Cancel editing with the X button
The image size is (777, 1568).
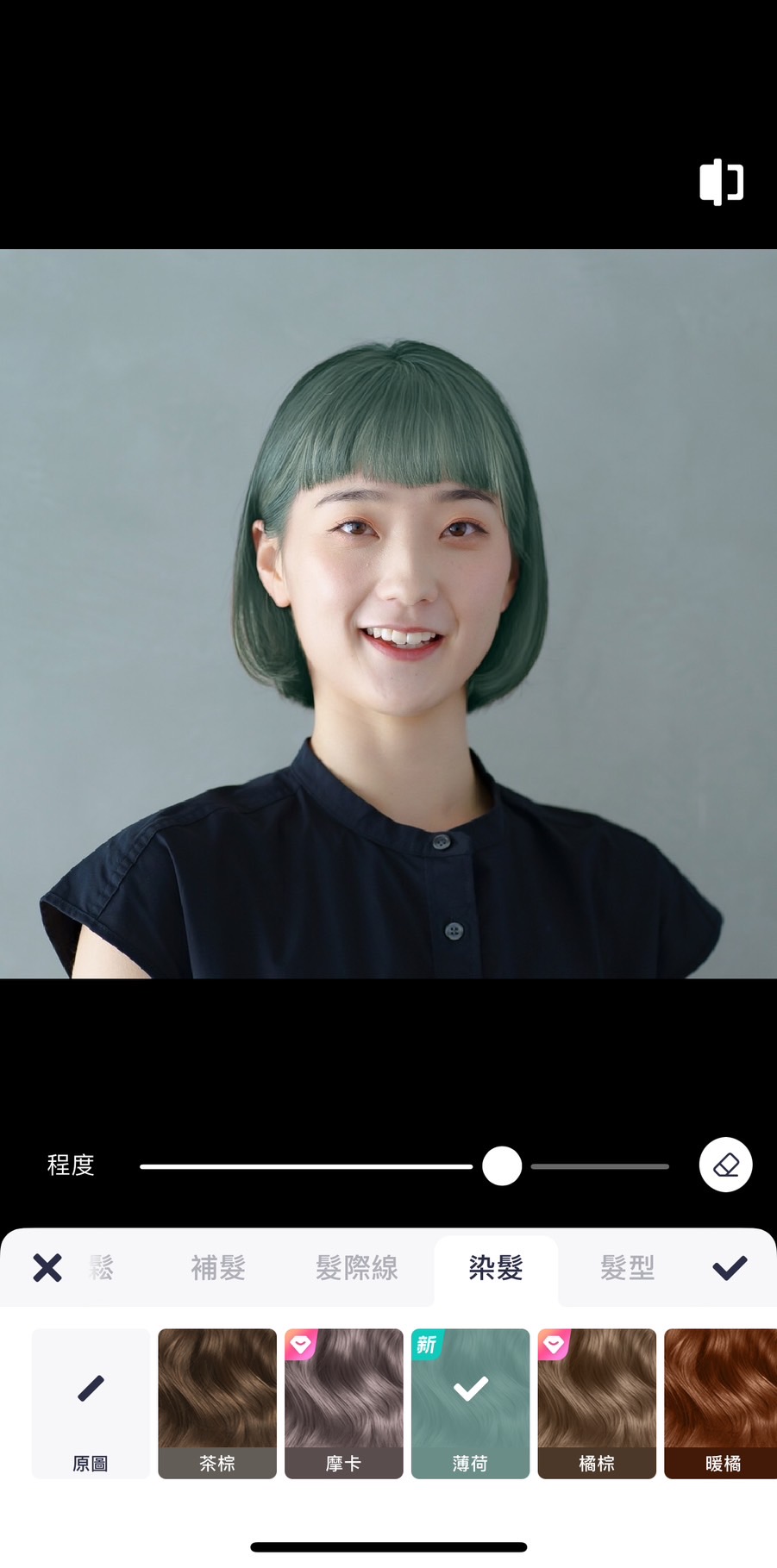tap(47, 1267)
